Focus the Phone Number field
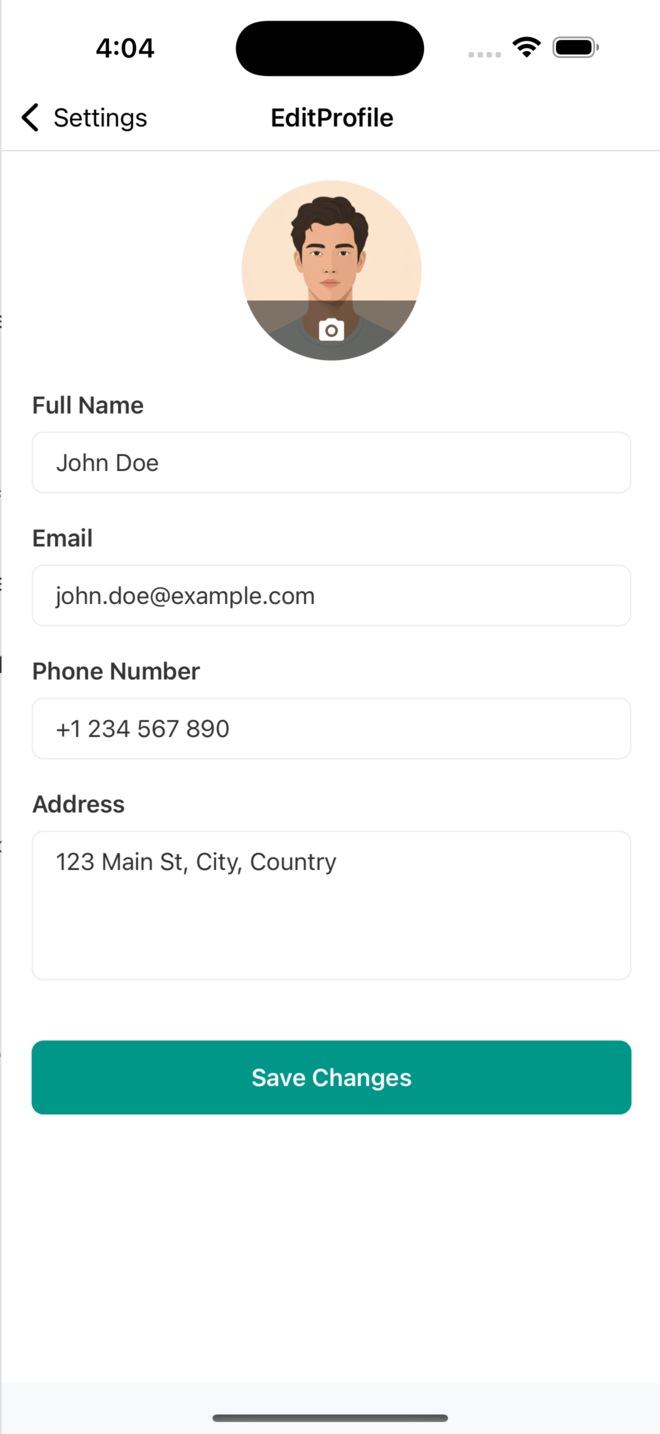660x1434 pixels. tap(331, 729)
